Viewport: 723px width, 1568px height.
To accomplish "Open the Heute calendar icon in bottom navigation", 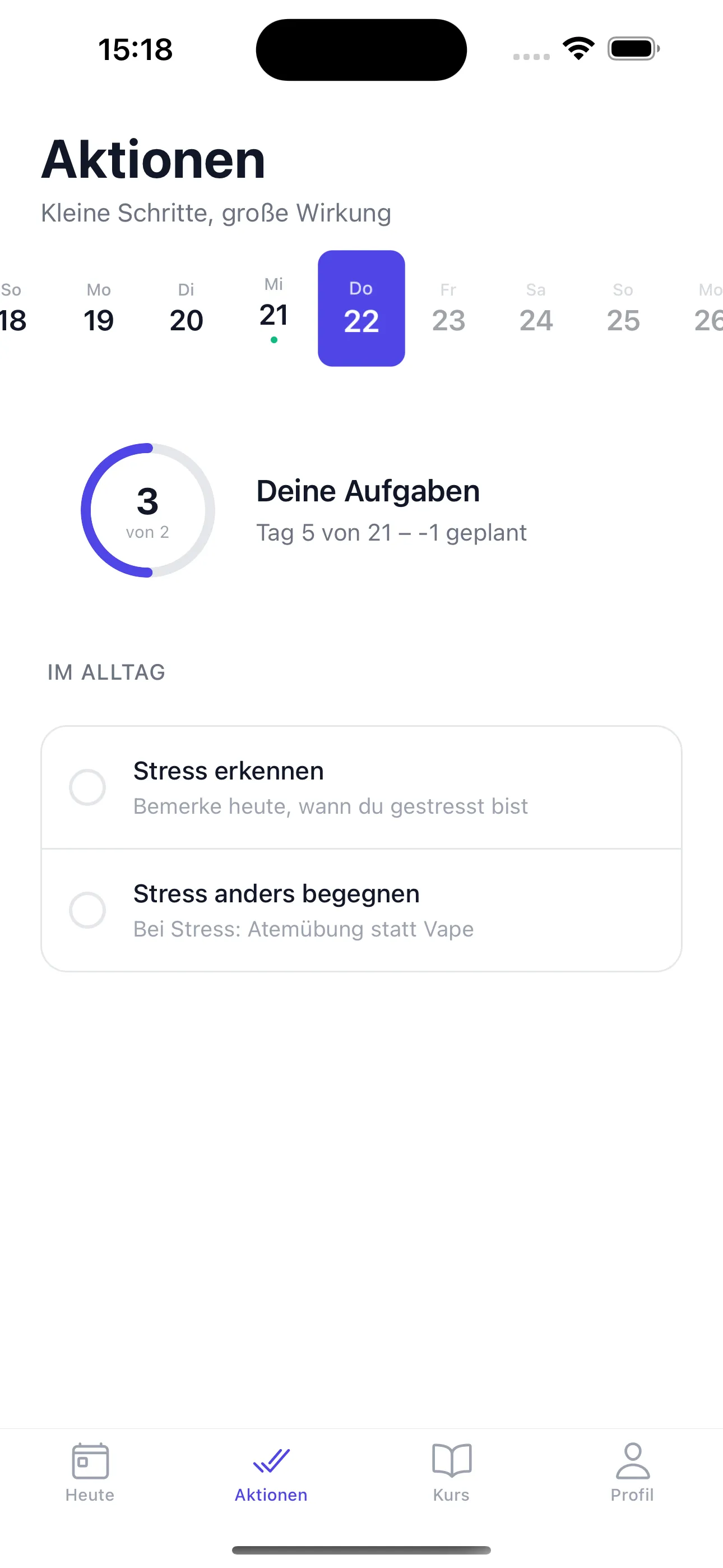I will (x=89, y=1461).
